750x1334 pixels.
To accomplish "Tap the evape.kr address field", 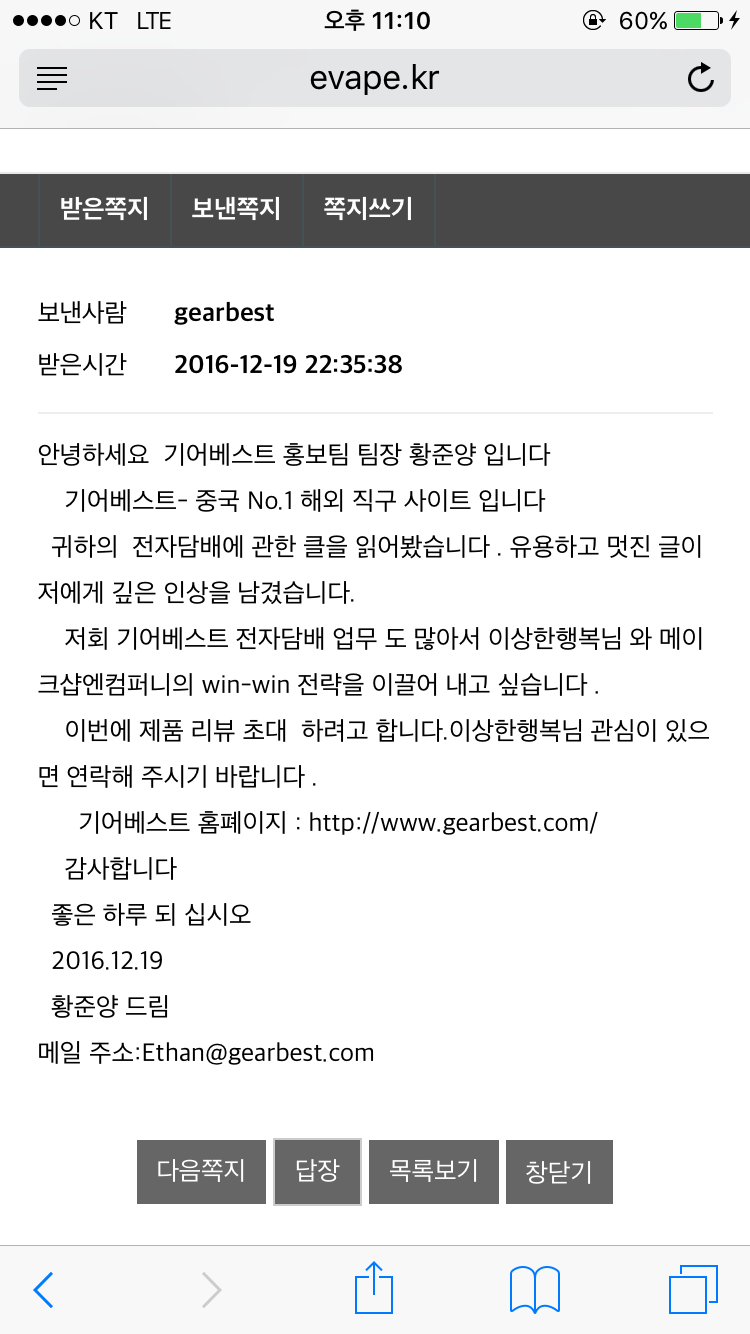I will click(x=374, y=78).
